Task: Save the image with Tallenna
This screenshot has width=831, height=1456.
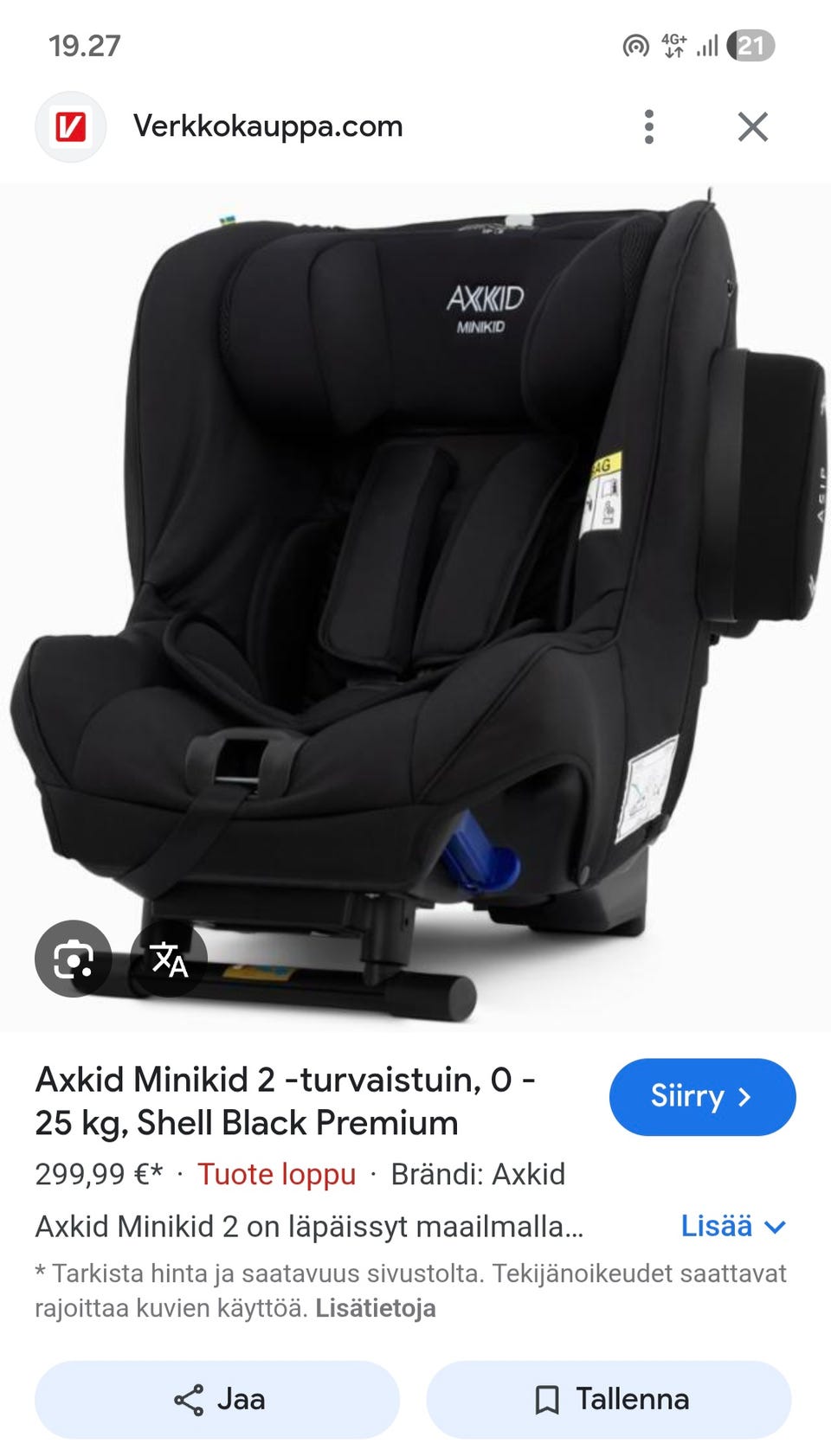Action: [609, 1399]
